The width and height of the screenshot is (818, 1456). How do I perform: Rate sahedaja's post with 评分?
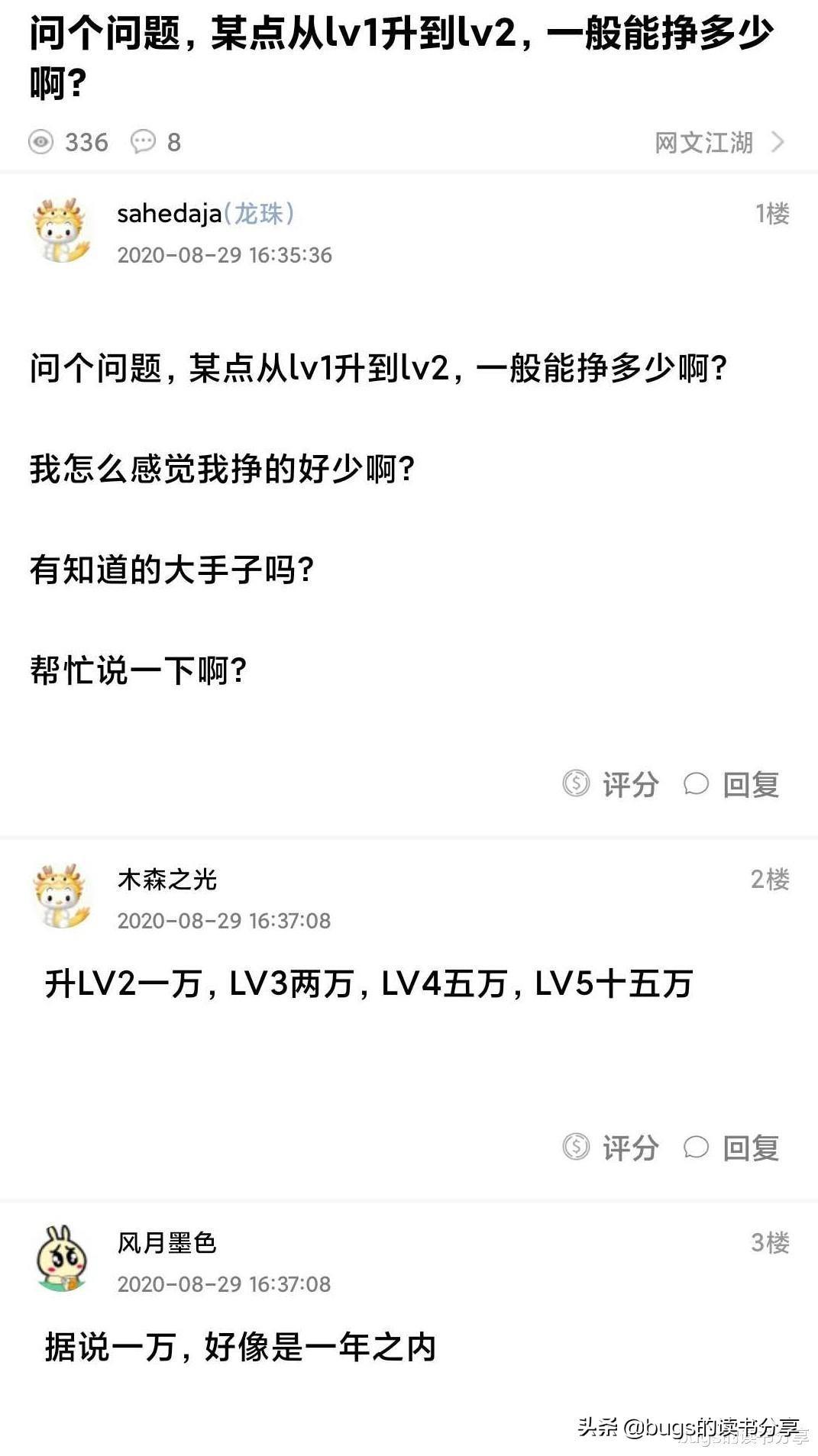pos(611,784)
